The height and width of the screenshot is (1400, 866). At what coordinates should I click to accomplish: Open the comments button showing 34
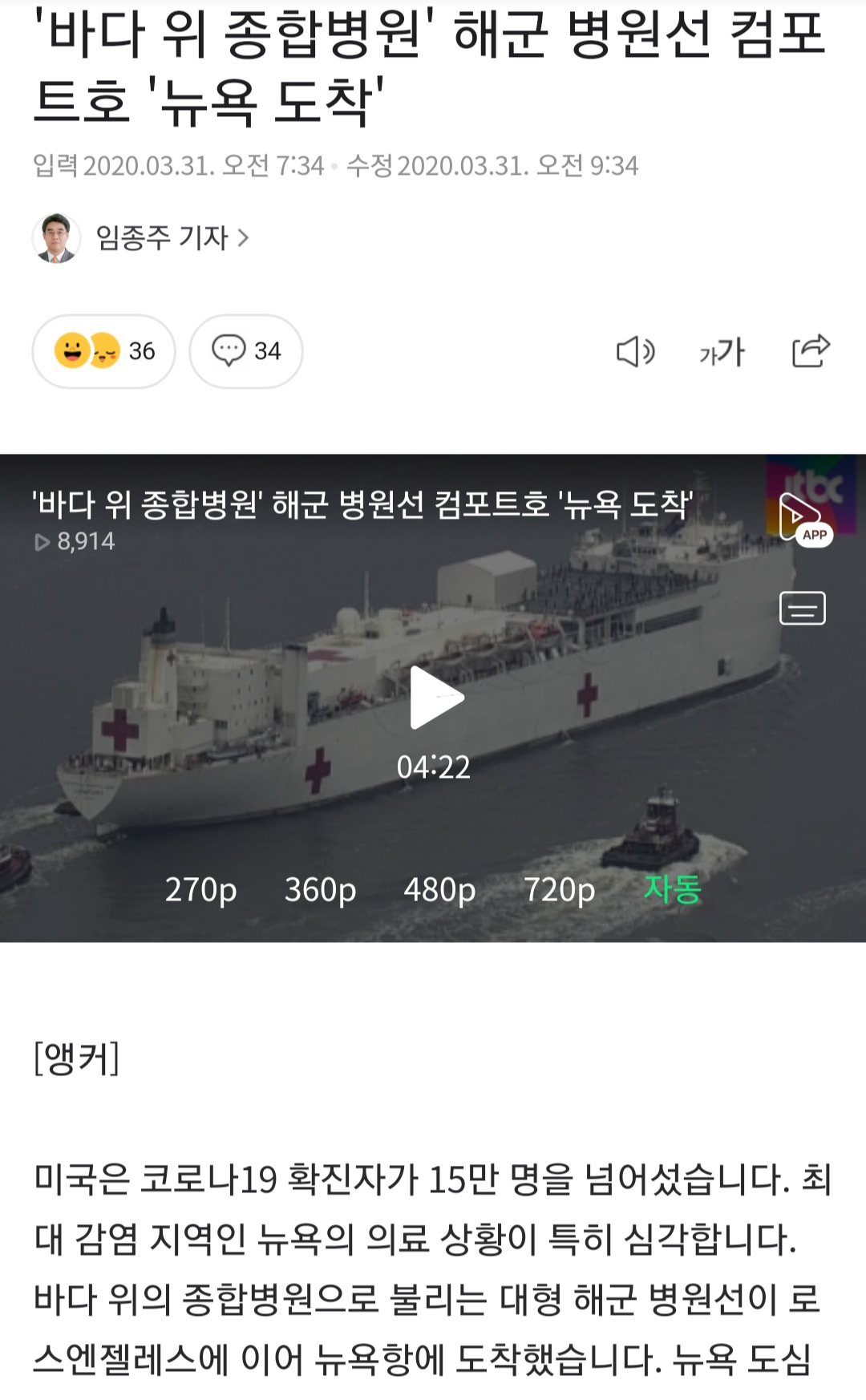pos(246,351)
